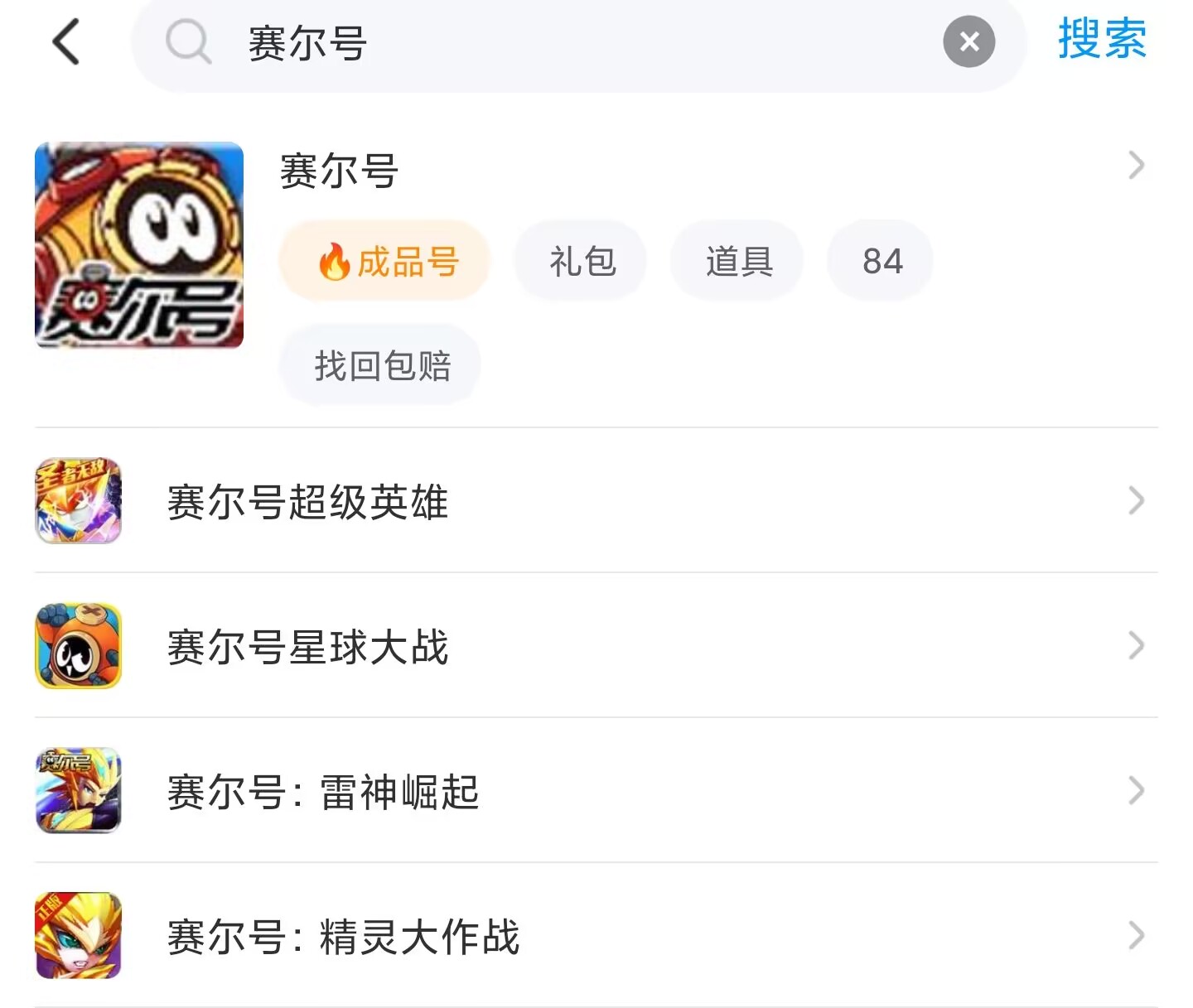Select the 找回包赔 chip
The image size is (1193, 1008).
click(x=381, y=365)
